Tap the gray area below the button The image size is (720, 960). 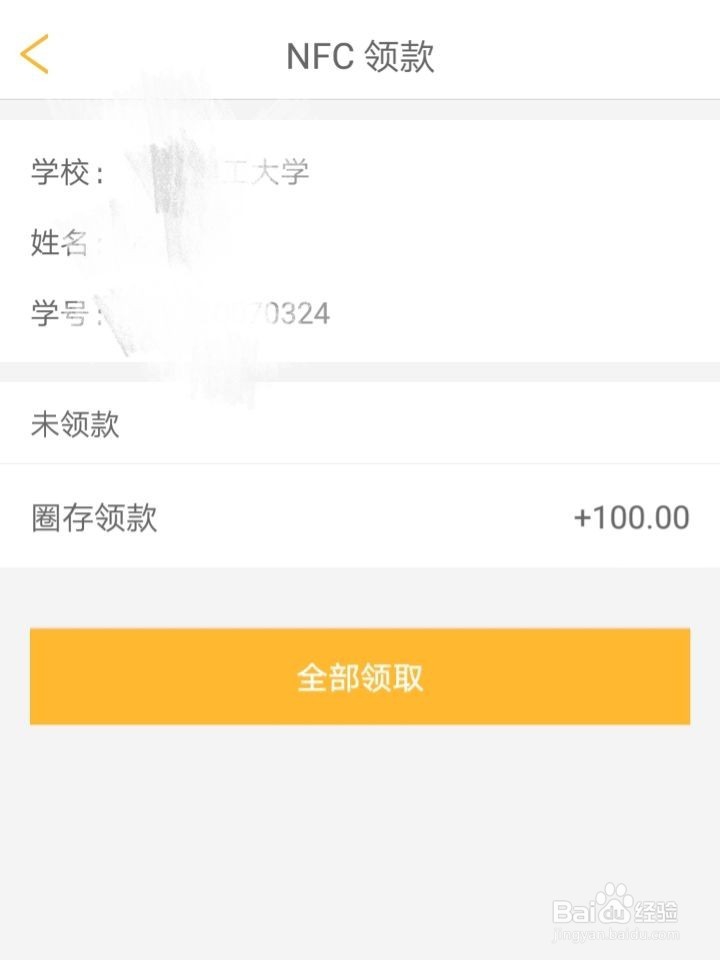point(360,810)
